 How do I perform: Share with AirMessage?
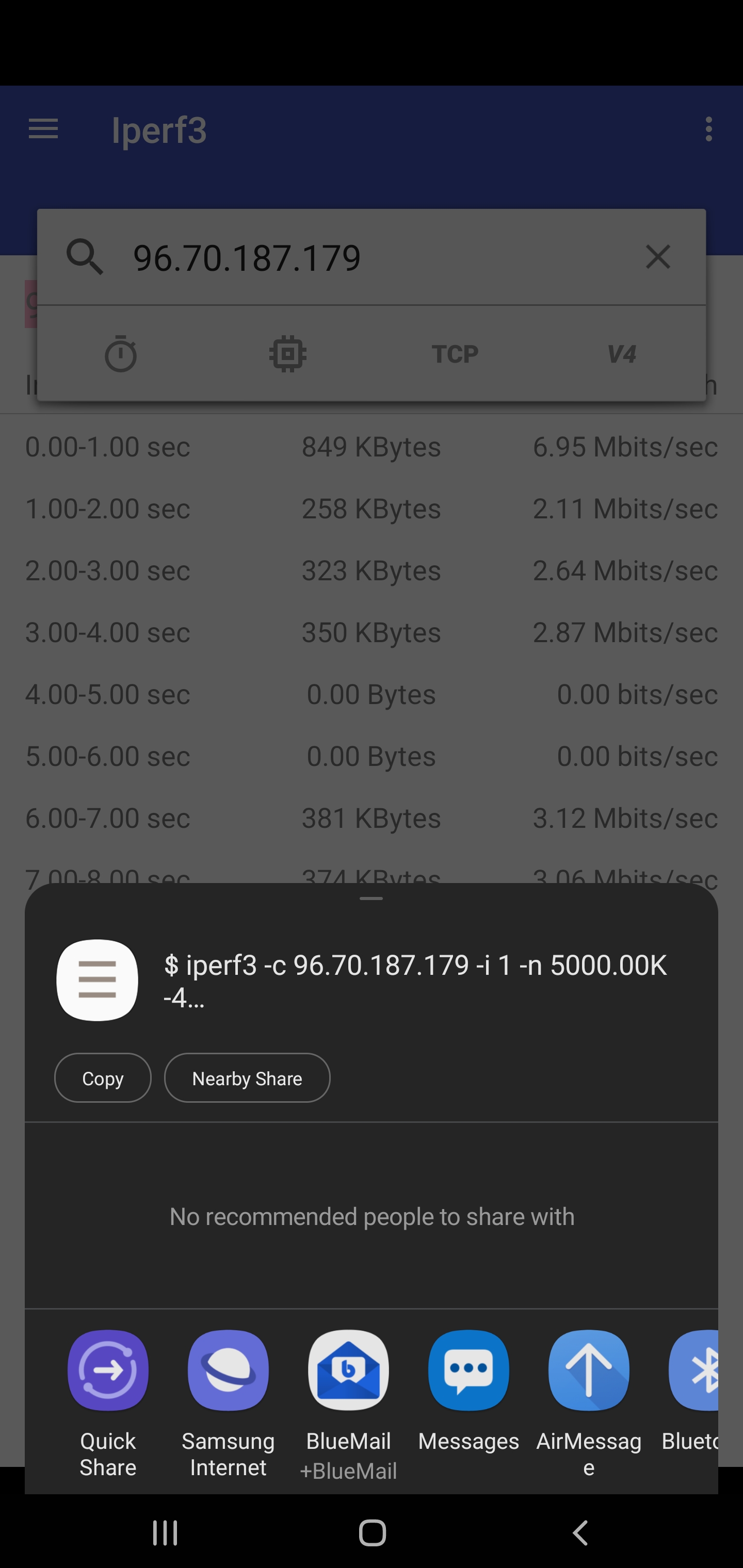pos(588,1371)
